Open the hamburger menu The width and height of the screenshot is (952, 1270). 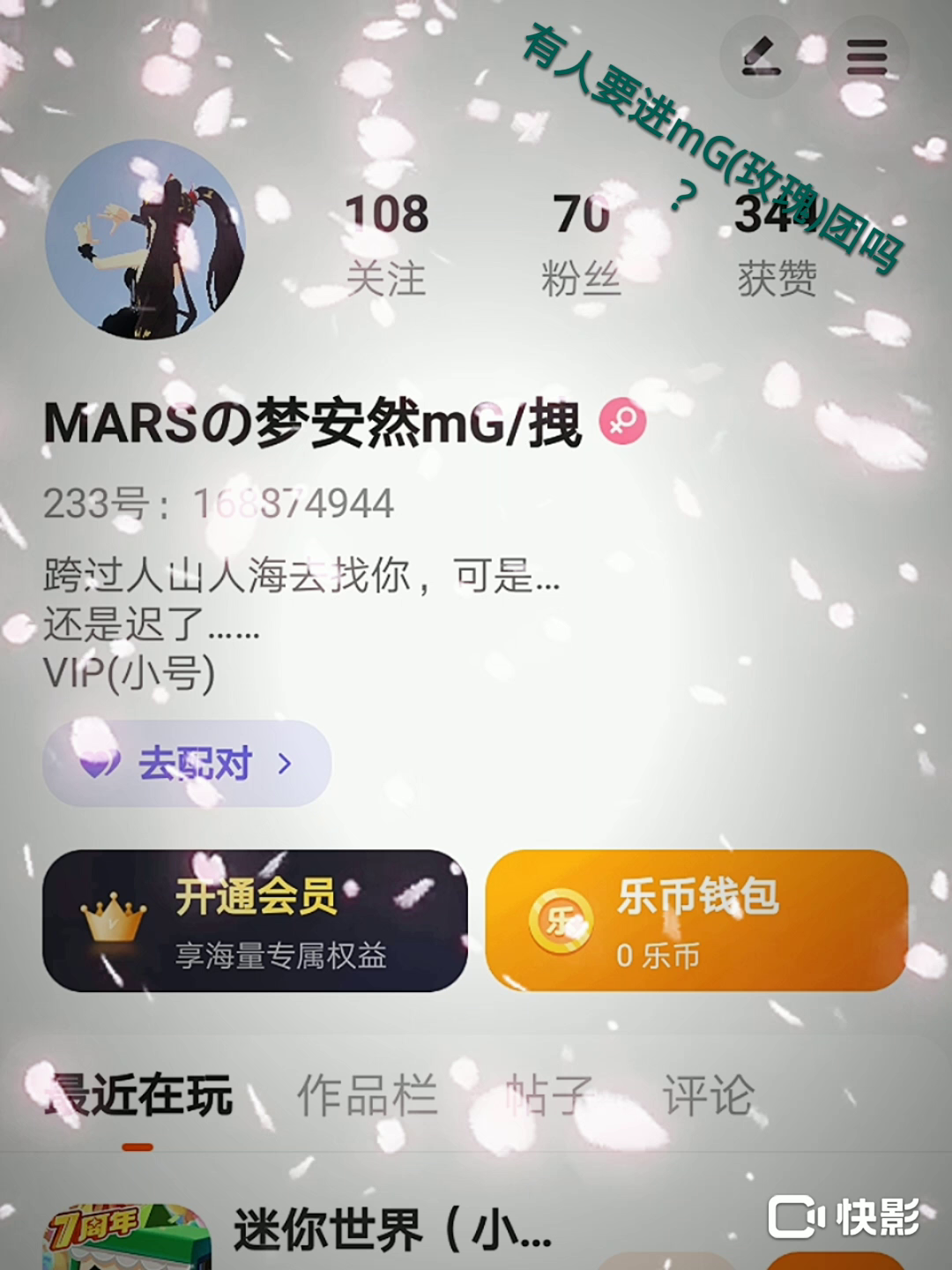click(x=866, y=57)
